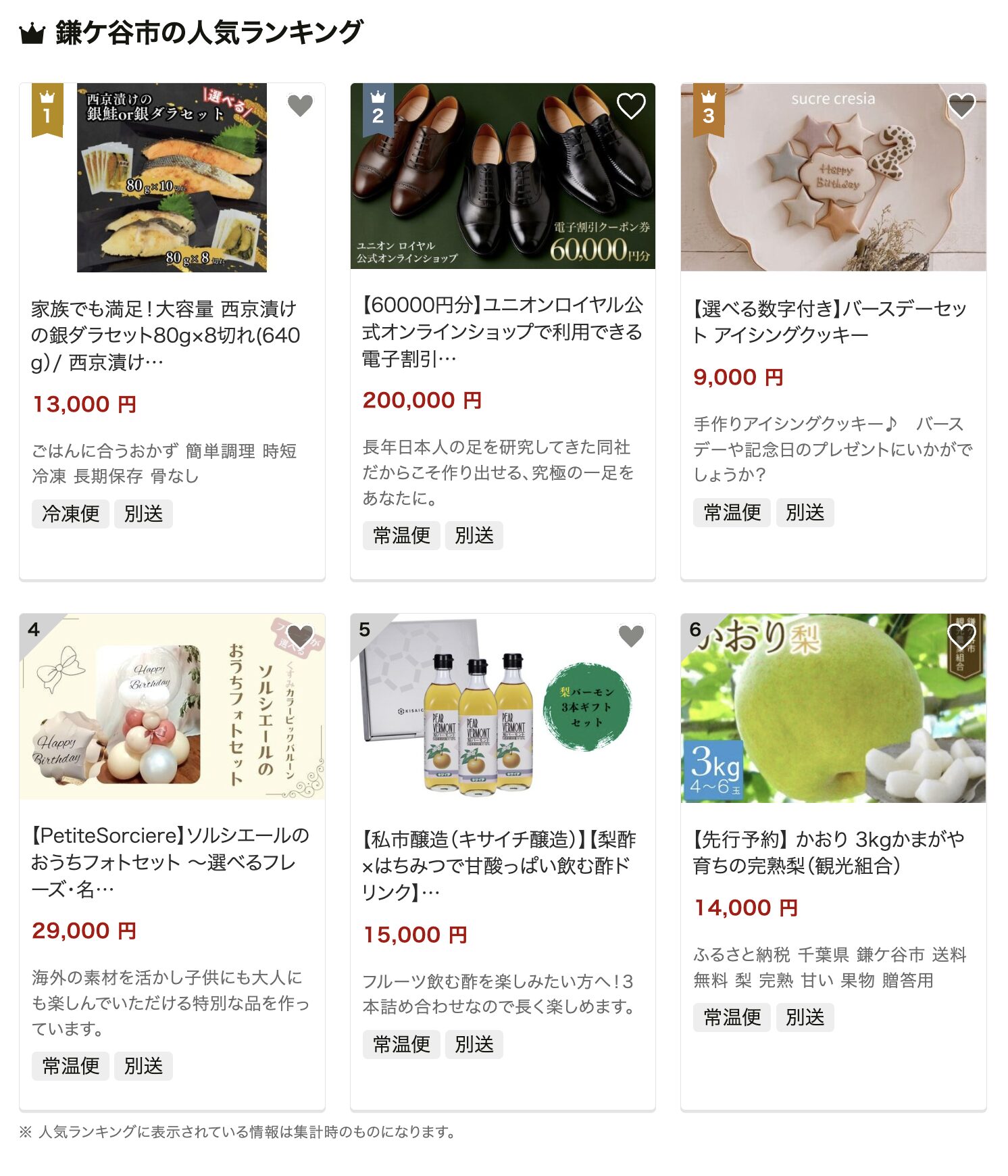Favorite the 私市醸造 梨酢 gift set
1008x1176 pixels.
click(x=631, y=636)
